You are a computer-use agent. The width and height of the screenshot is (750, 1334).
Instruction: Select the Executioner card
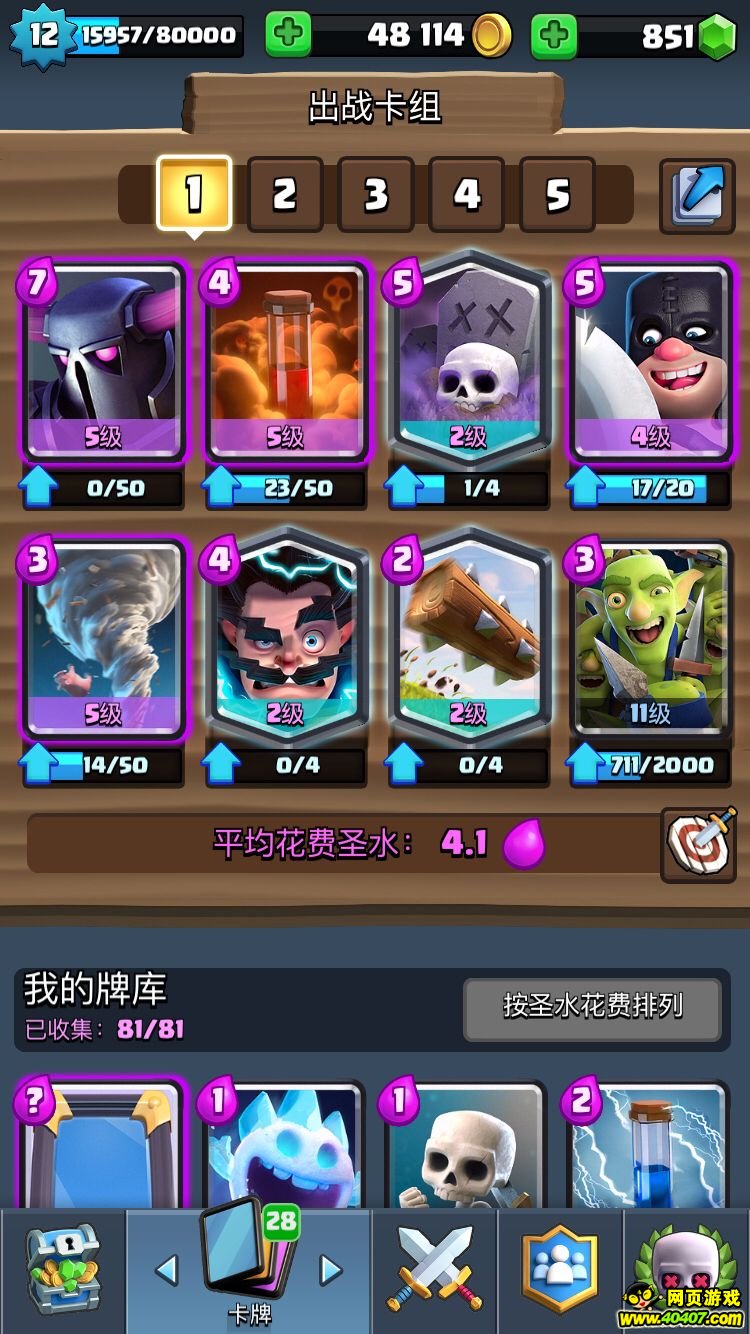tap(649, 362)
